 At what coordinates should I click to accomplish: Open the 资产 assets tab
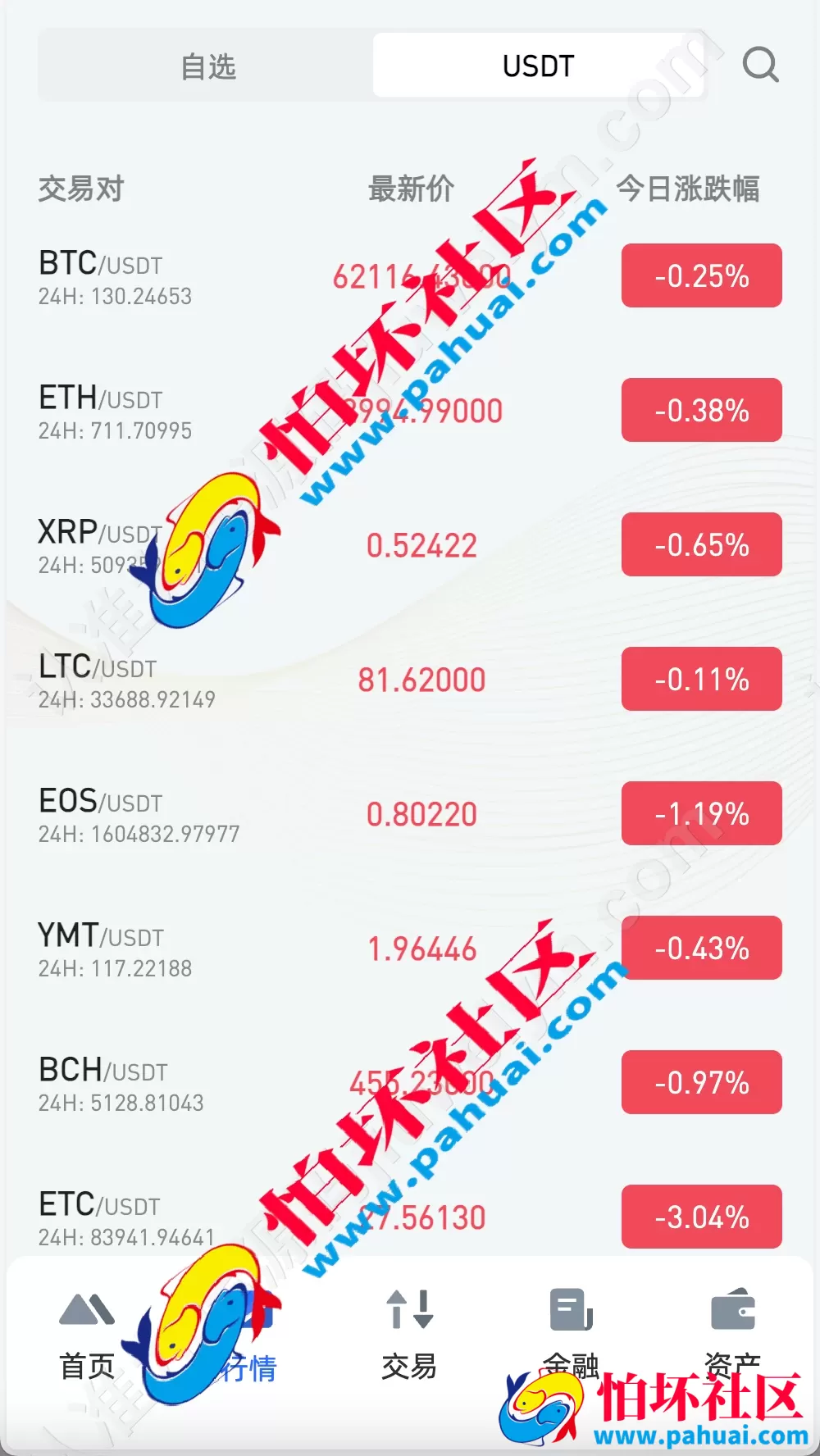pyautogui.click(x=732, y=1332)
